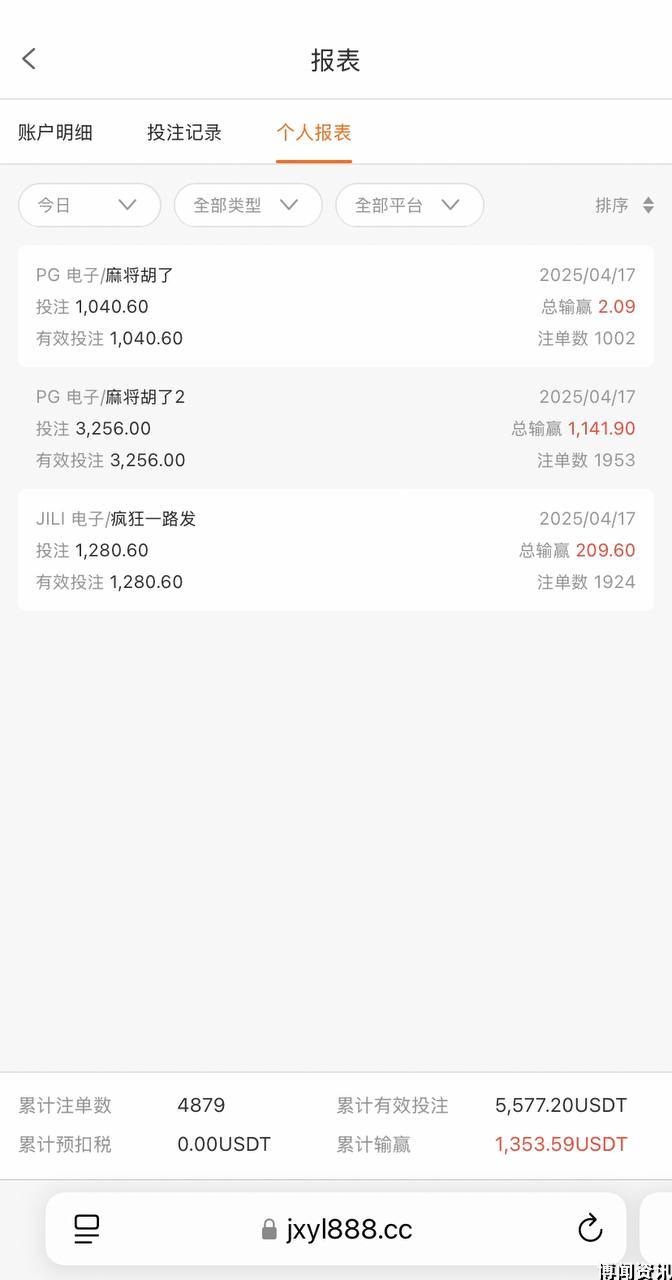This screenshot has width=672, height=1280.
Task: Expand the 全部类型 filter dropdown
Action: (248, 205)
